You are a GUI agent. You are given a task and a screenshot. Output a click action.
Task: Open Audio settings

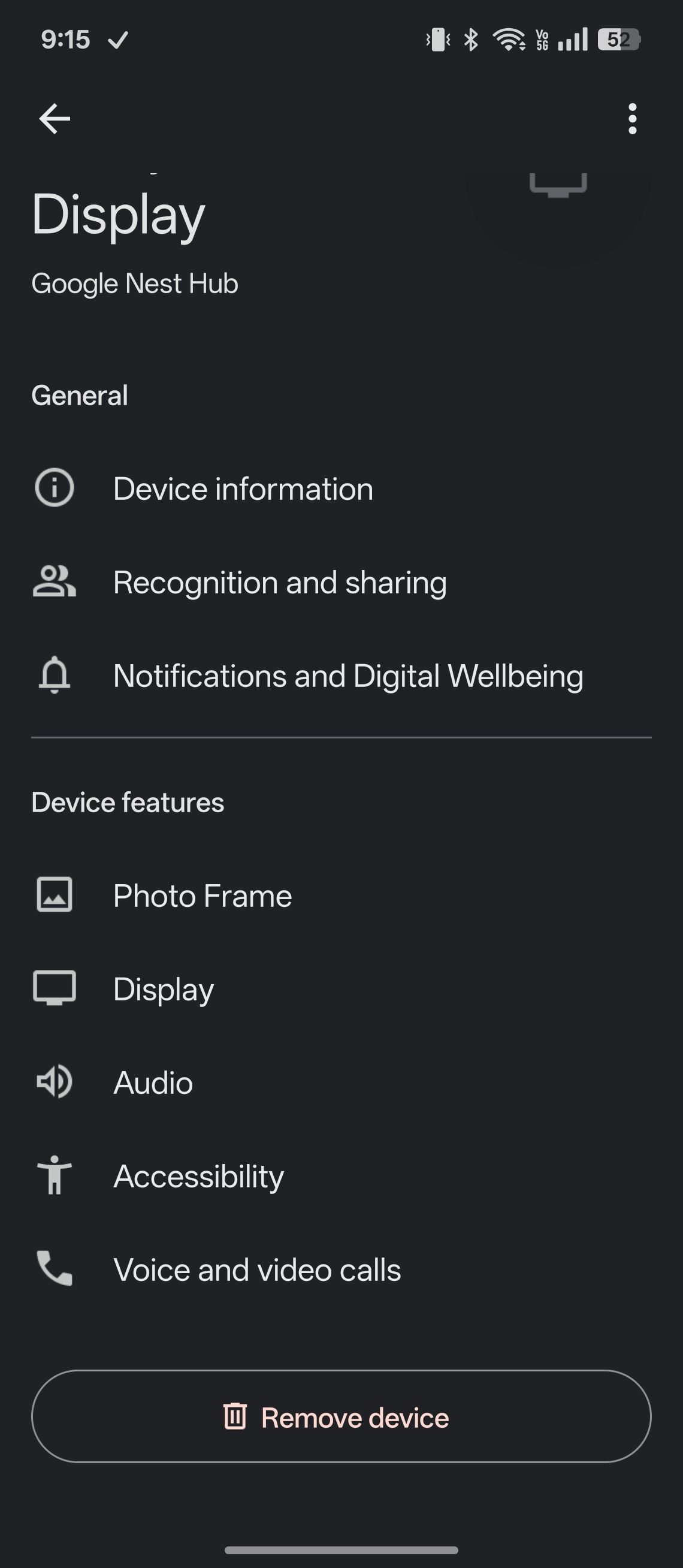tap(152, 1082)
